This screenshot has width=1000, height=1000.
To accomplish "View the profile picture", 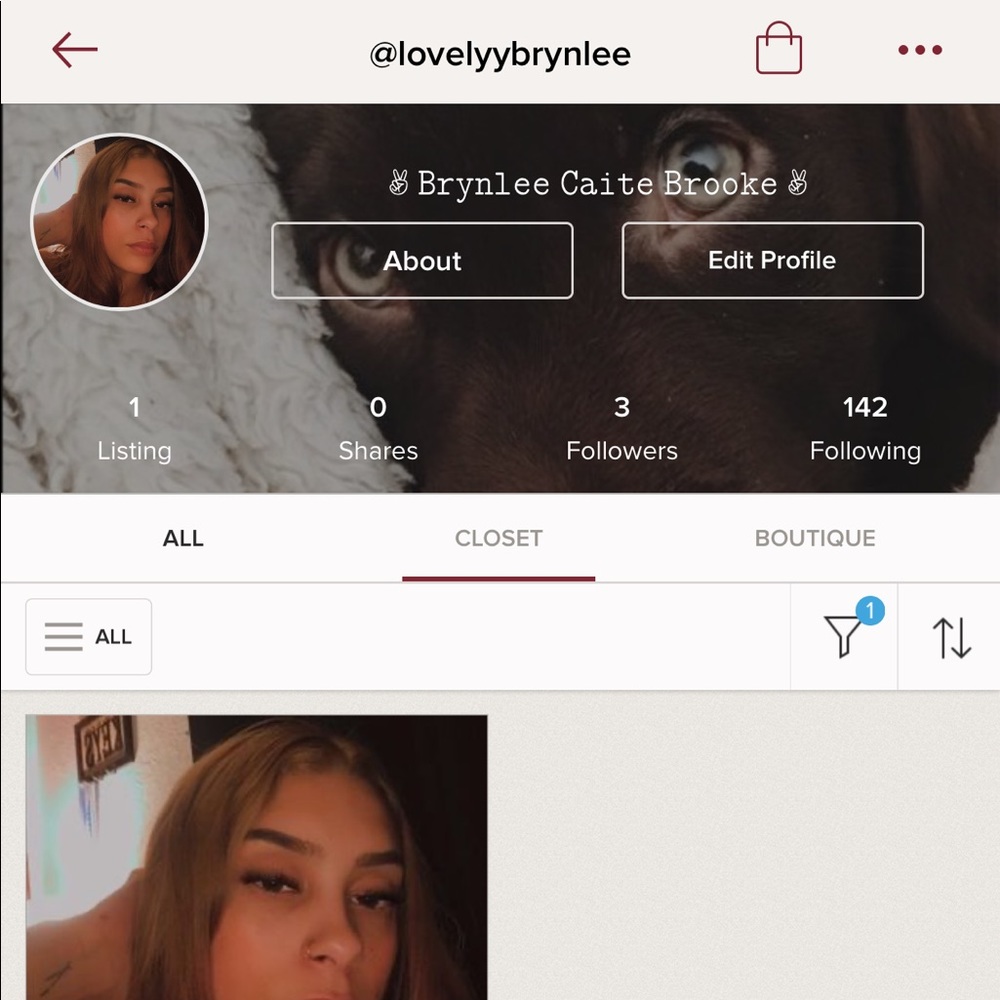I will [119, 221].
